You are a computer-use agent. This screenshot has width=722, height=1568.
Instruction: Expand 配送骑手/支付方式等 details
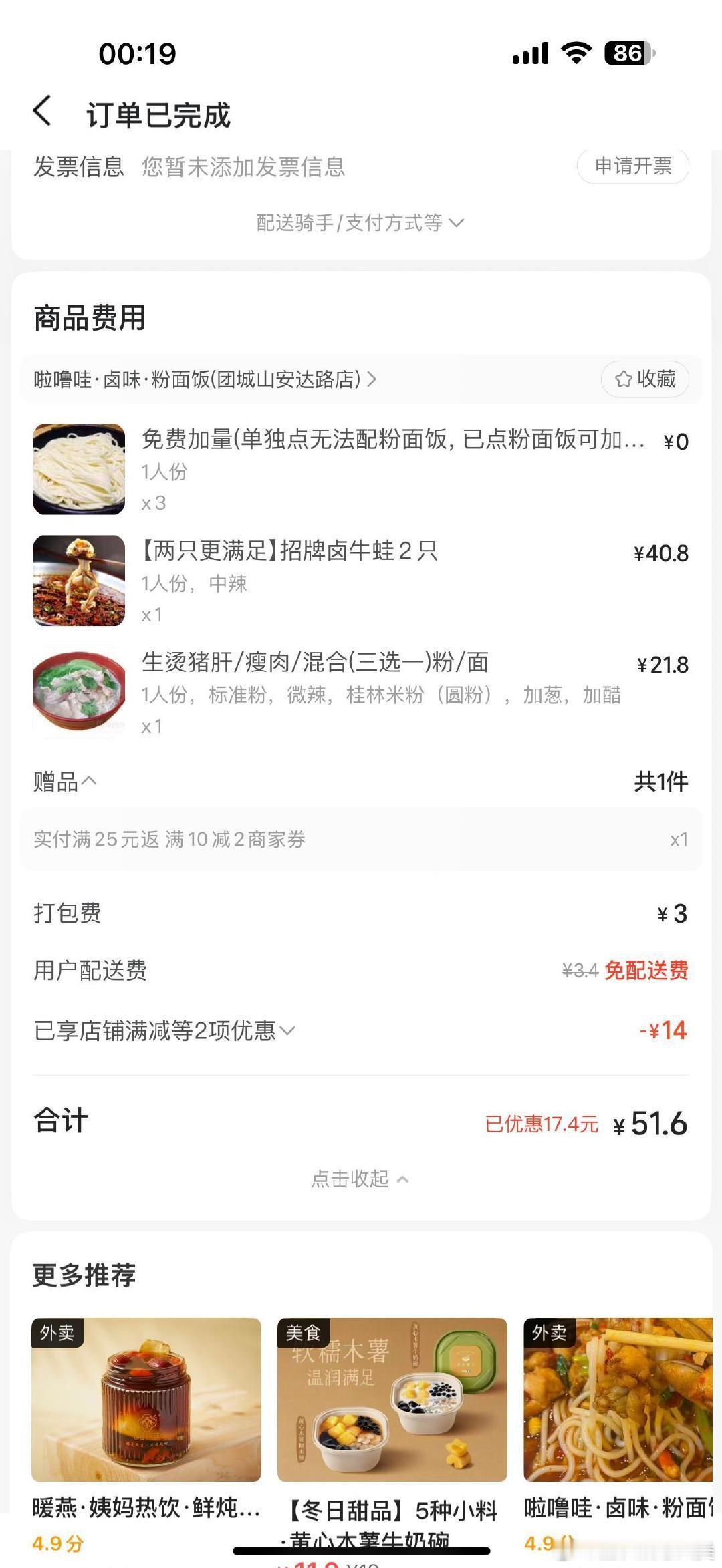point(360,222)
